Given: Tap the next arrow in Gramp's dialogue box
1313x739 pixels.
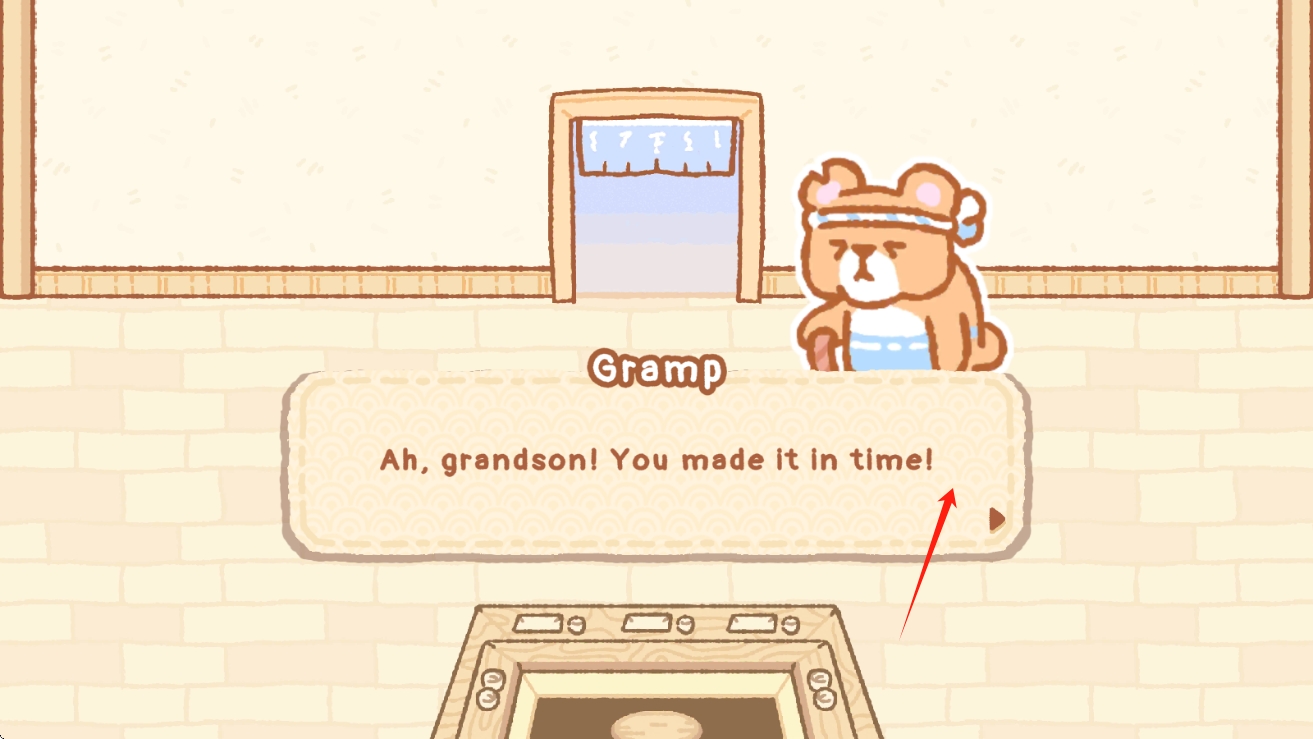Looking at the screenshot, I should point(996,519).
